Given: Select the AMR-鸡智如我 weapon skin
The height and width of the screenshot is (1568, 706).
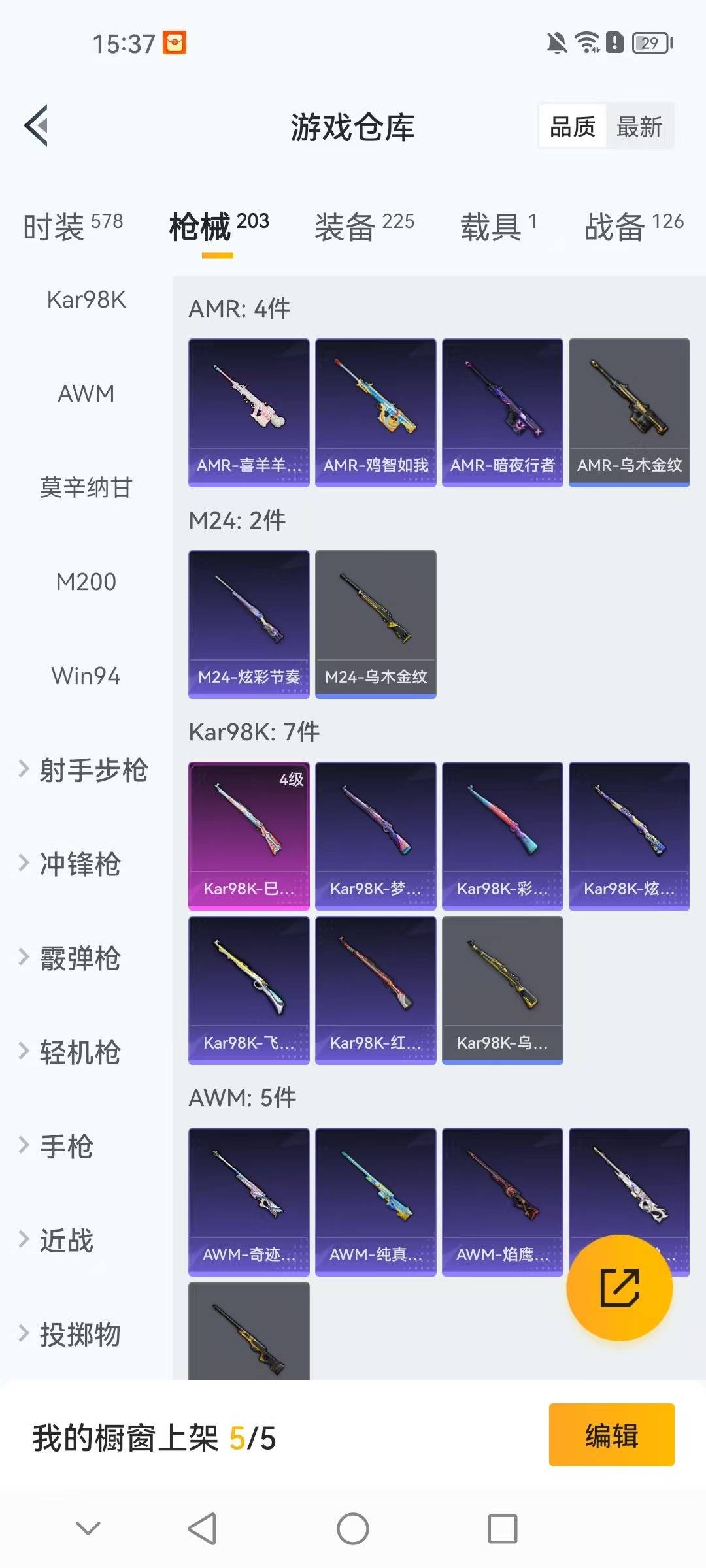Looking at the screenshot, I should 376,412.
